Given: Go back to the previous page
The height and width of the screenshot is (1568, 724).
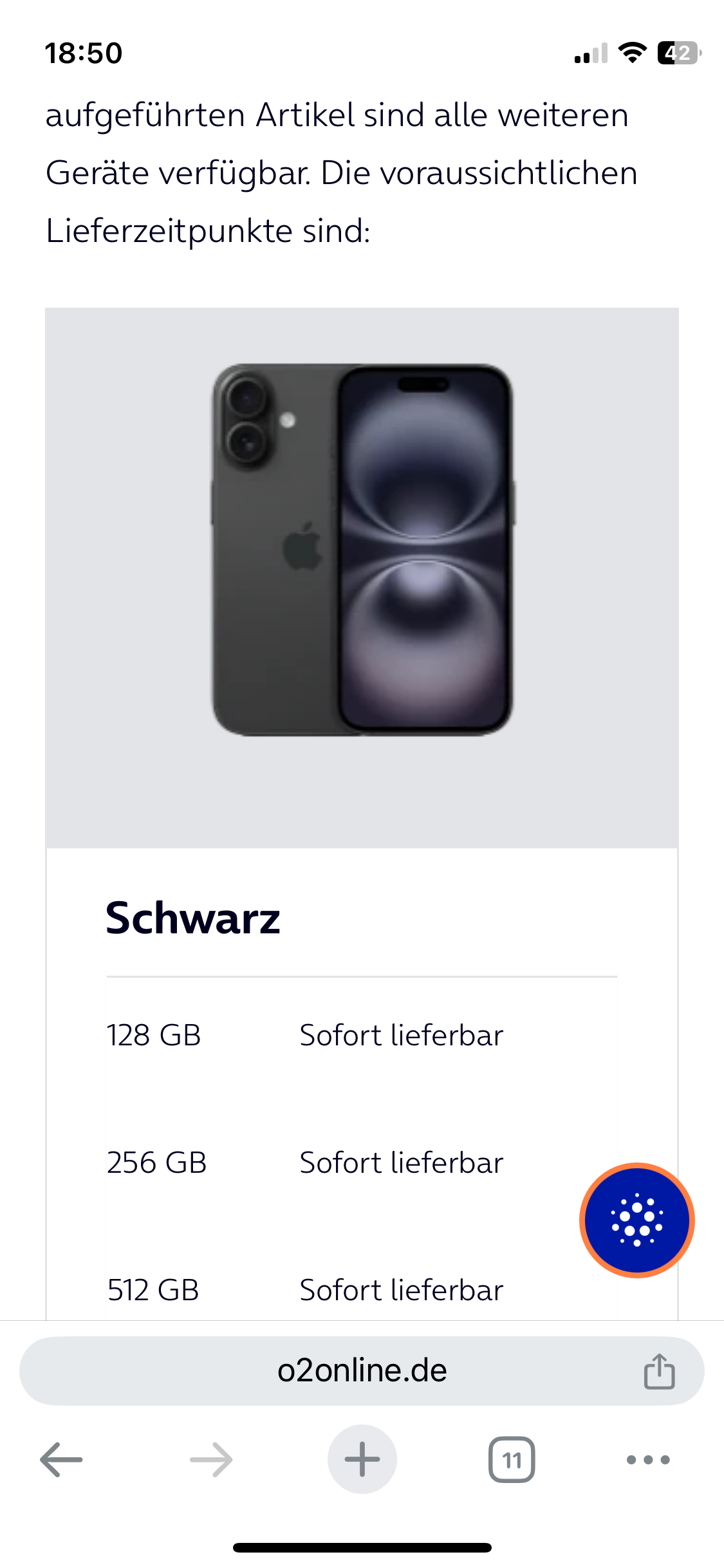Looking at the screenshot, I should click(x=61, y=1459).
